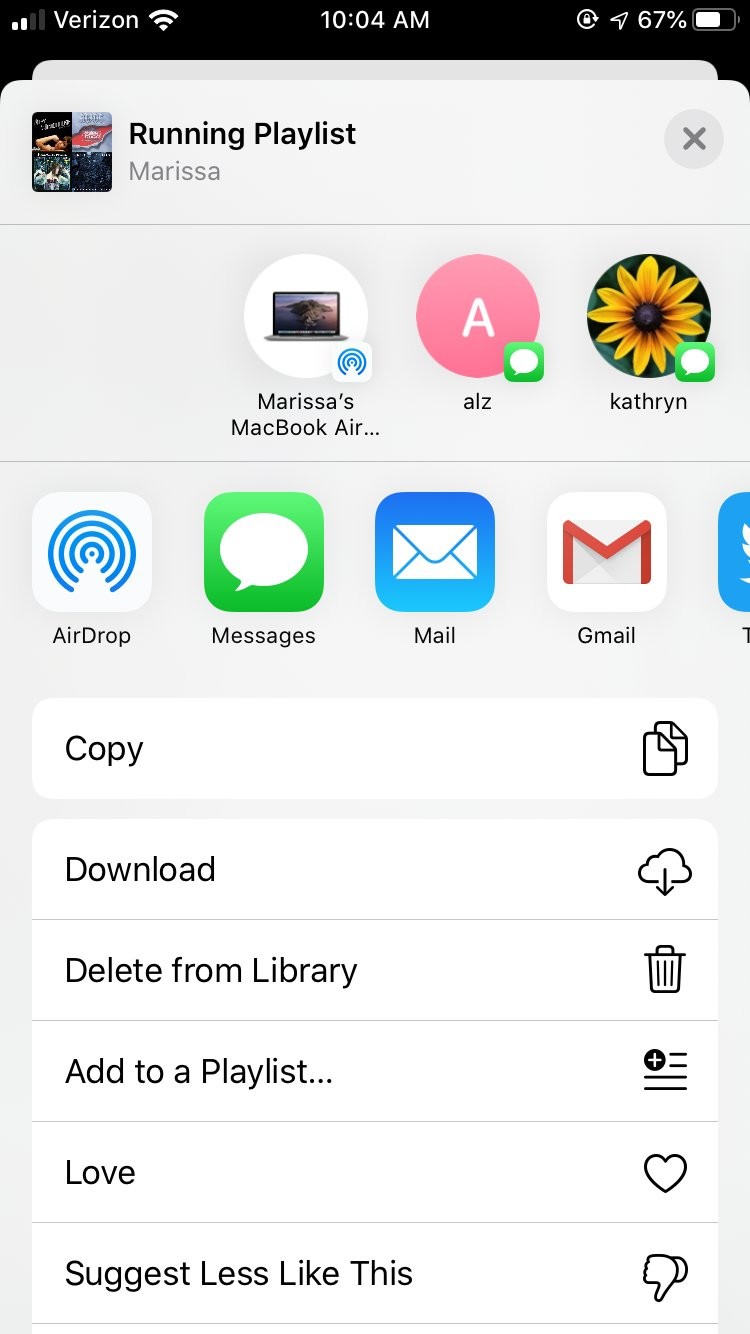This screenshot has height=1334, width=750.
Task: Download the Running Playlist
Action: (x=375, y=870)
